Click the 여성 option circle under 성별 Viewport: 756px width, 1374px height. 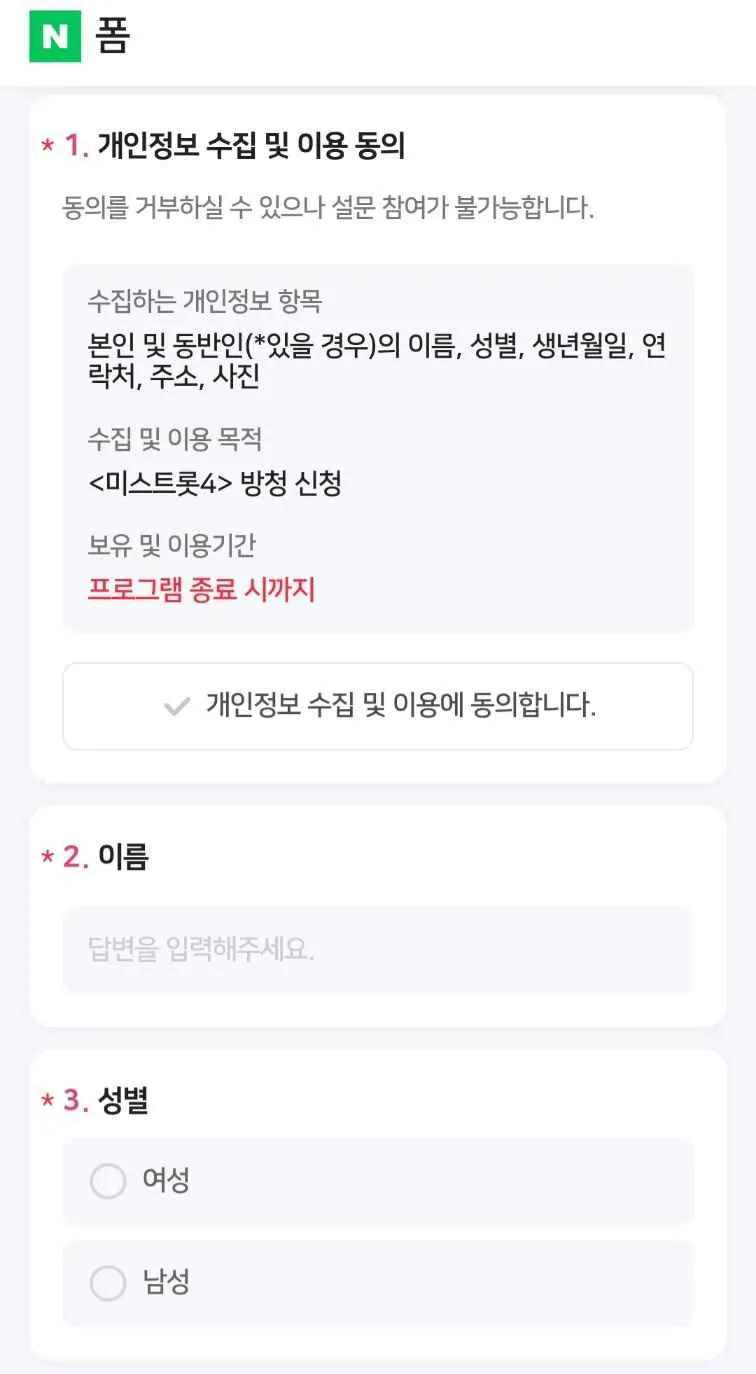click(108, 1181)
